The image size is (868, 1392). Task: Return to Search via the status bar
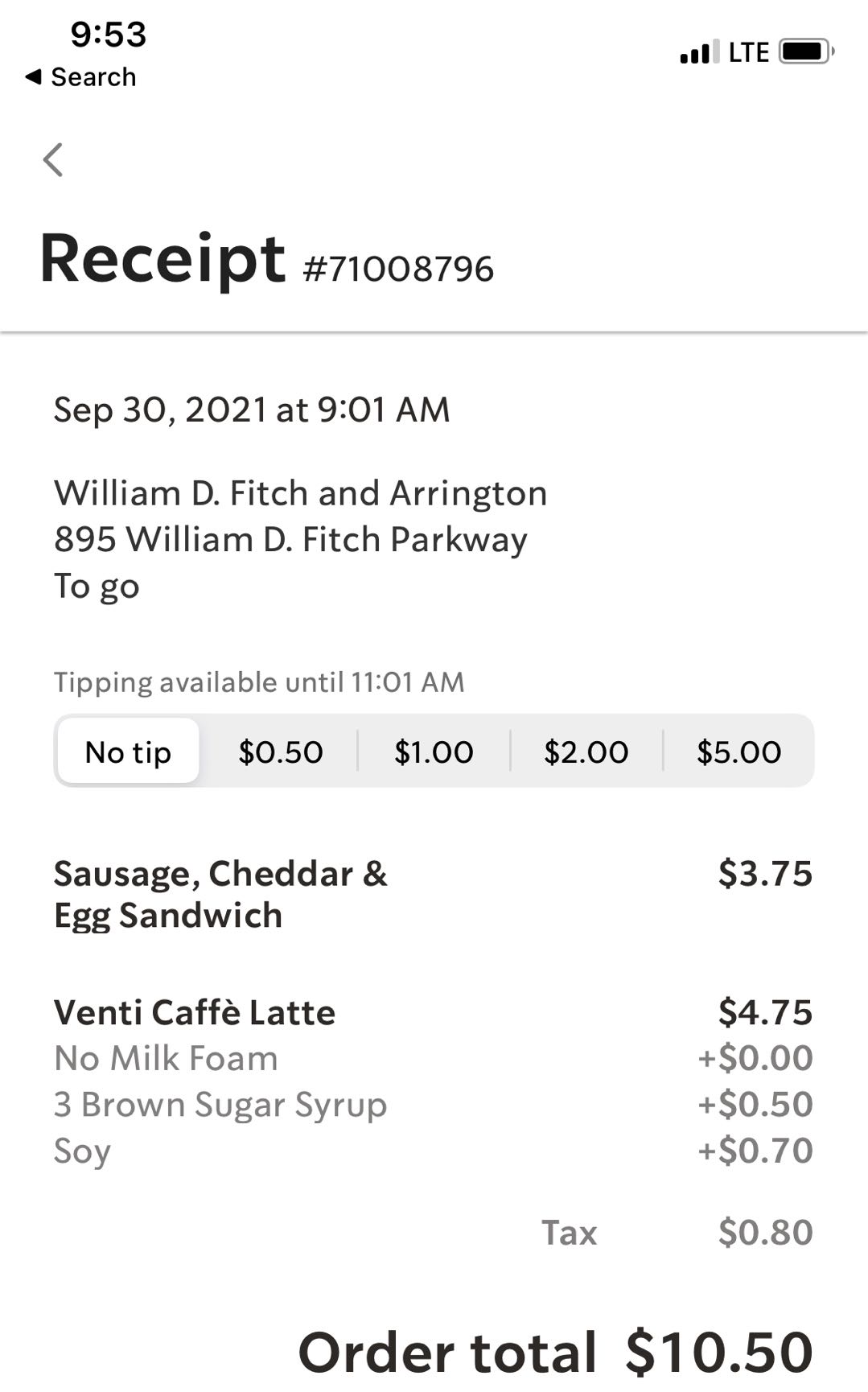pos(80,77)
